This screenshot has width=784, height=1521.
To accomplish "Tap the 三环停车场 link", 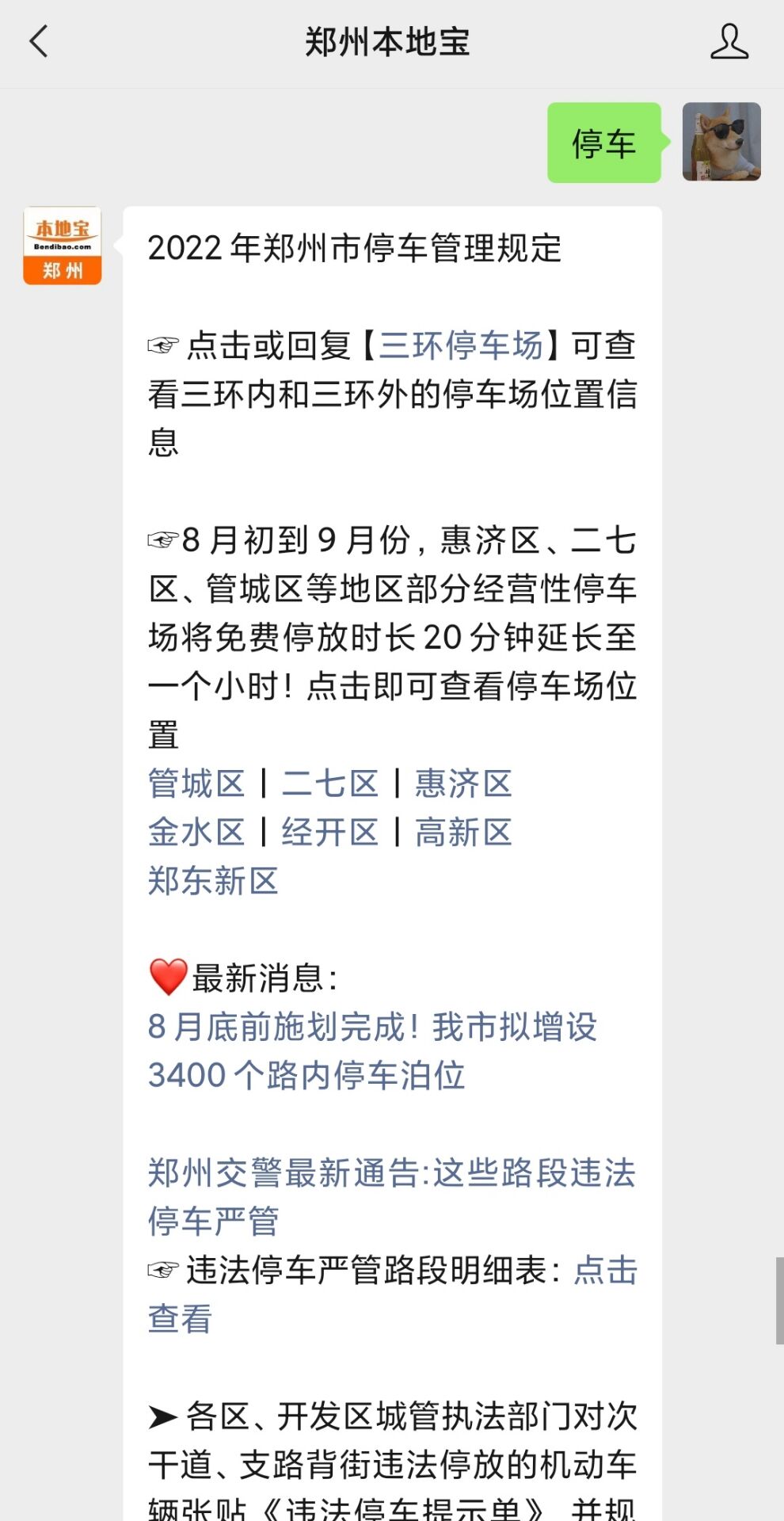I will pyautogui.click(x=461, y=346).
